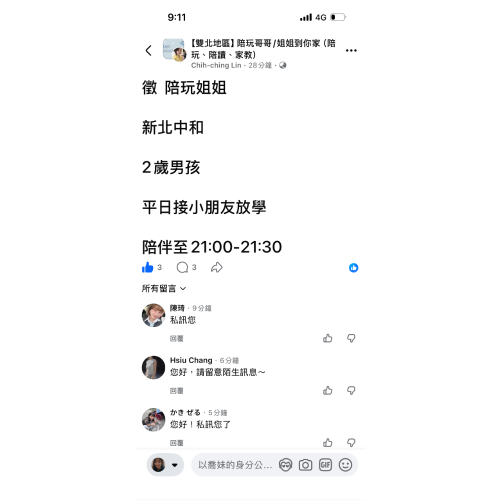Like Hsiu Chang's comment

[328, 390]
